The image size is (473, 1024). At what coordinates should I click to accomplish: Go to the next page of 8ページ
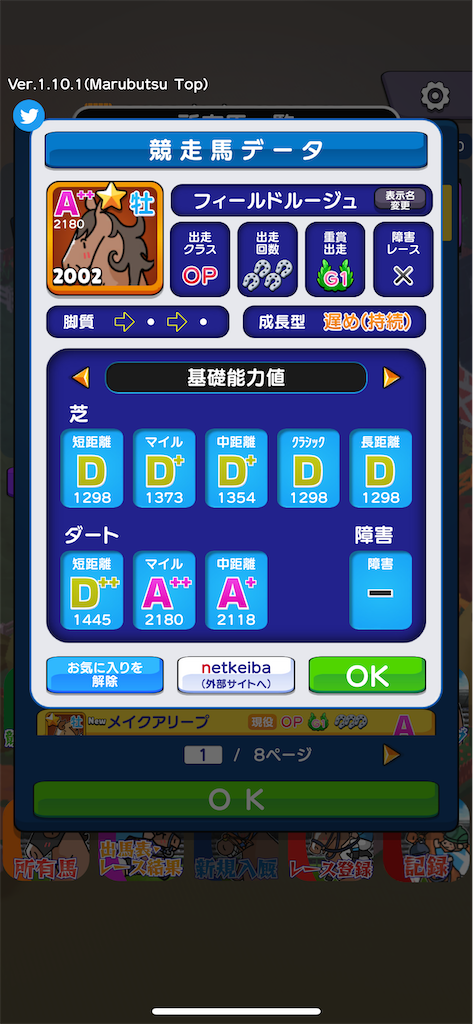pyautogui.click(x=391, y=755)
